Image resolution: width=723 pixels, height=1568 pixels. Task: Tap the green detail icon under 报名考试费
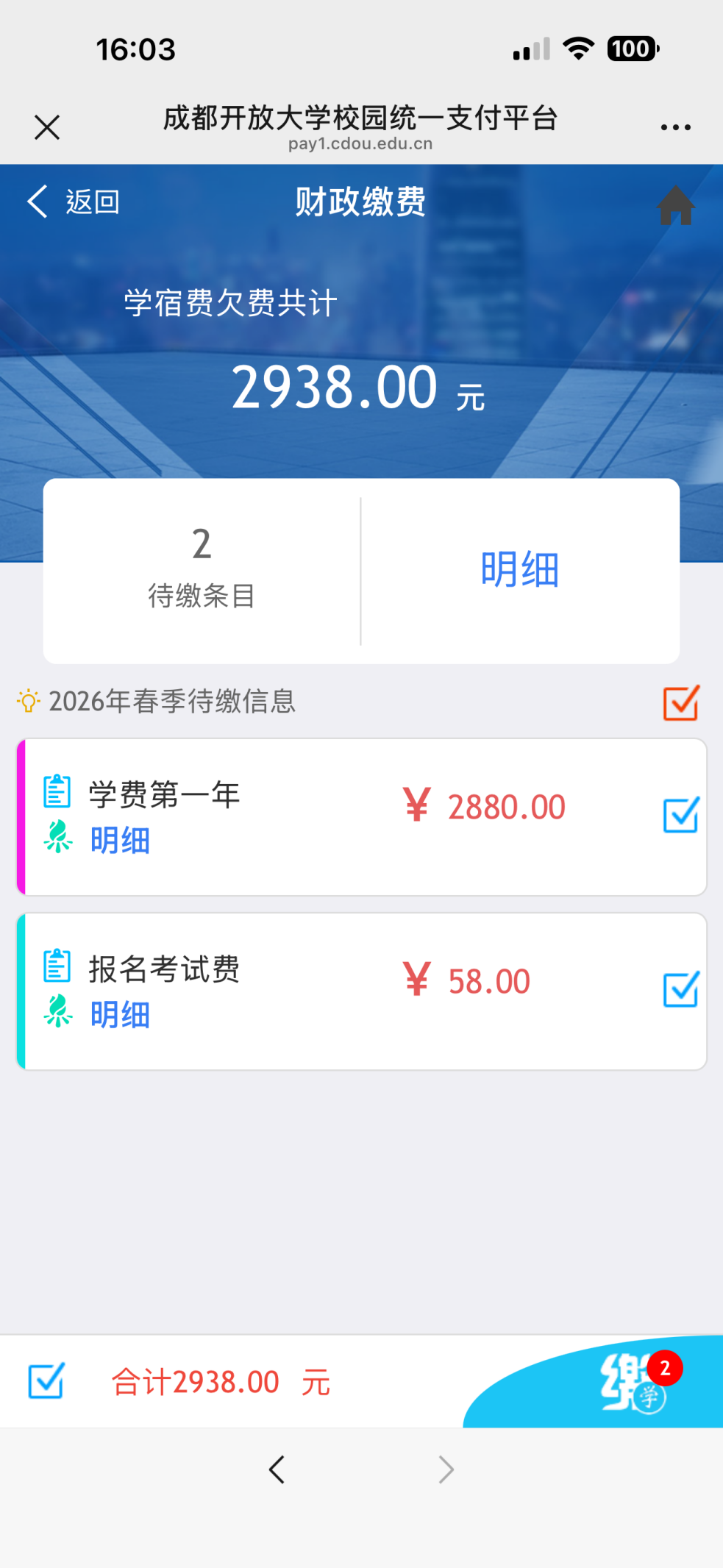click(57, 1013)
